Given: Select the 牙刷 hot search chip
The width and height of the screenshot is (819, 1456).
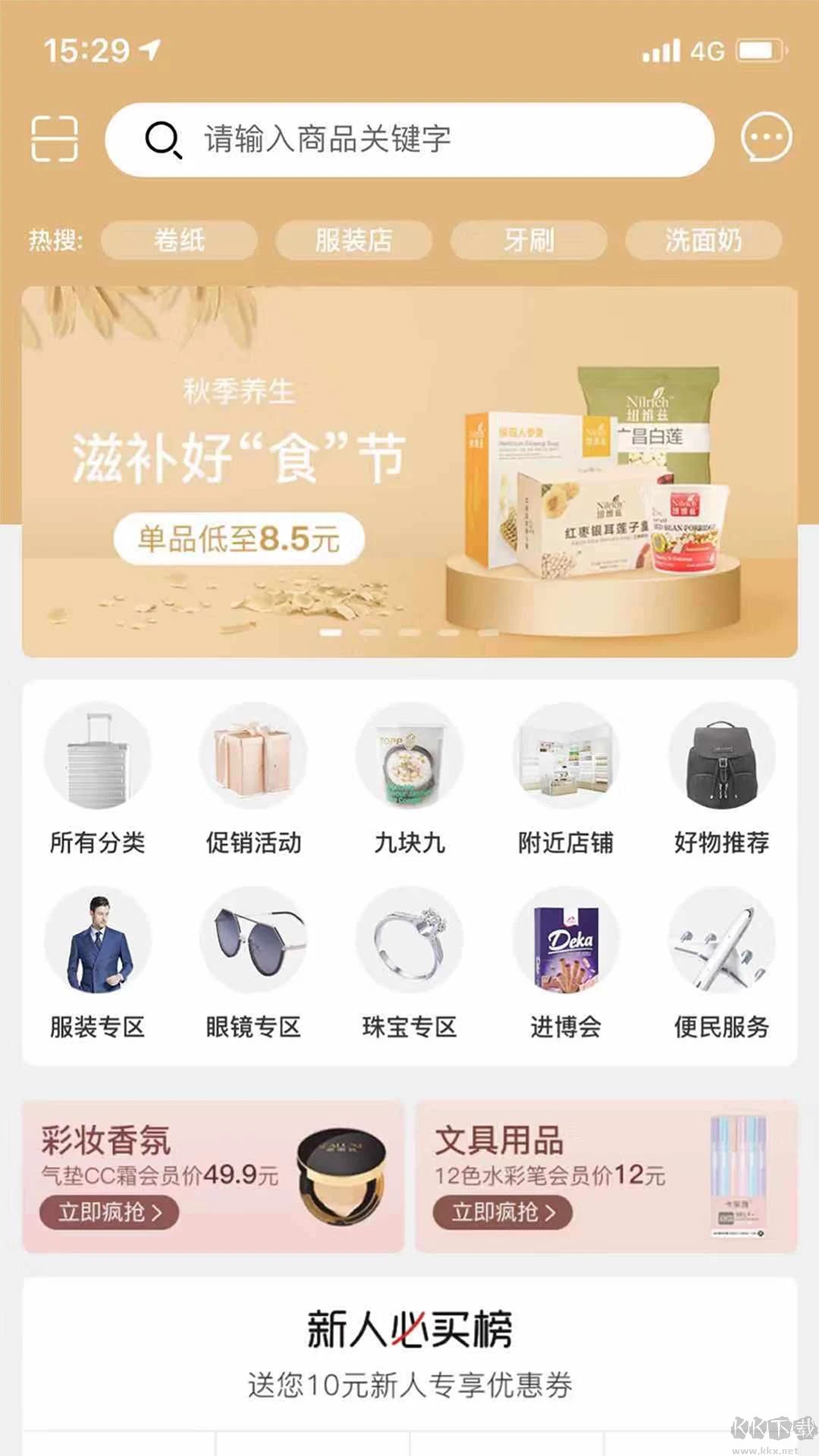Looking at the screenshot, I should pyautogui.click(x=529, y=240).
